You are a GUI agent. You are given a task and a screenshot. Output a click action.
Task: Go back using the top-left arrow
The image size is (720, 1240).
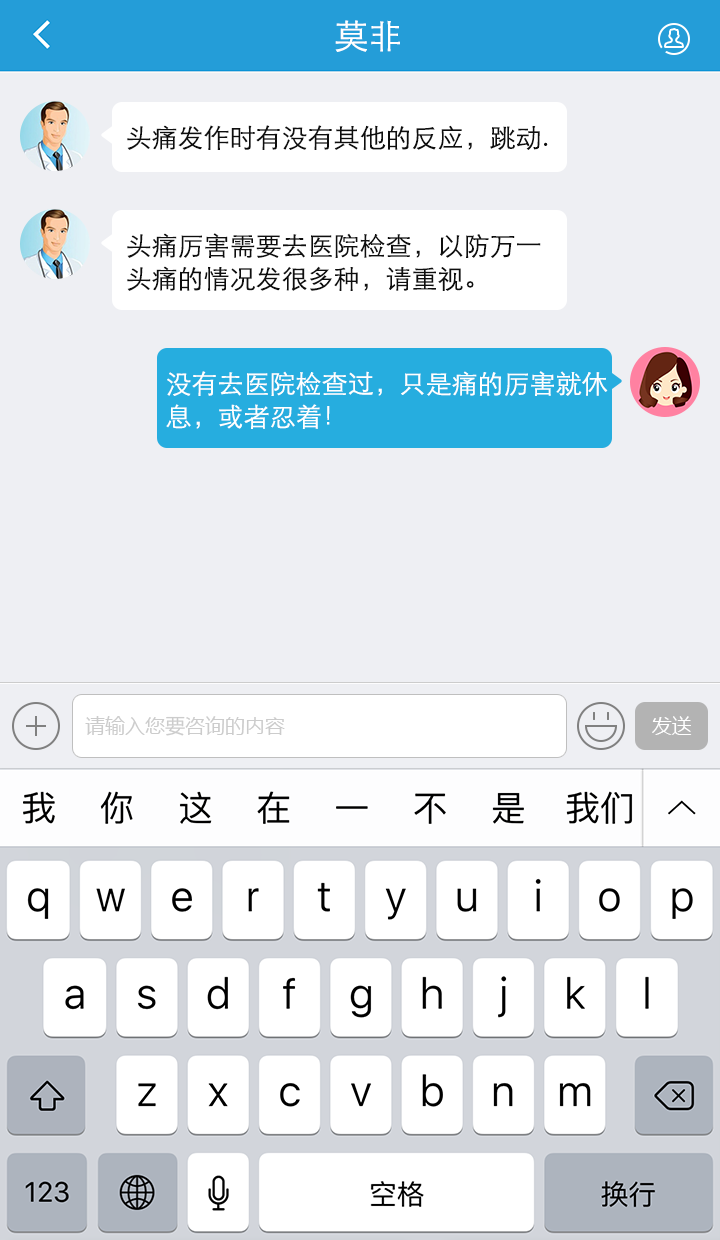41,36
